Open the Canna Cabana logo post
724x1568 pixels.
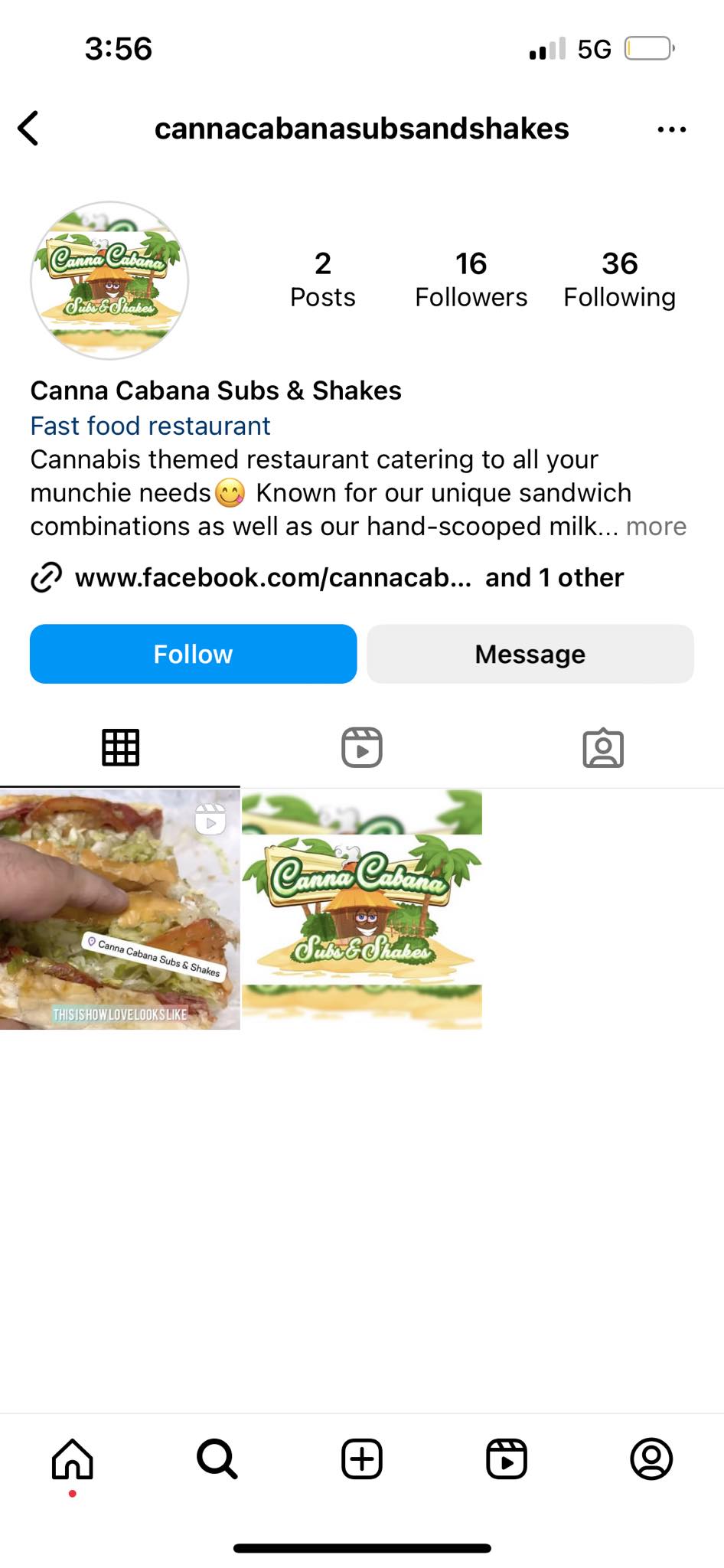[362, 910]
